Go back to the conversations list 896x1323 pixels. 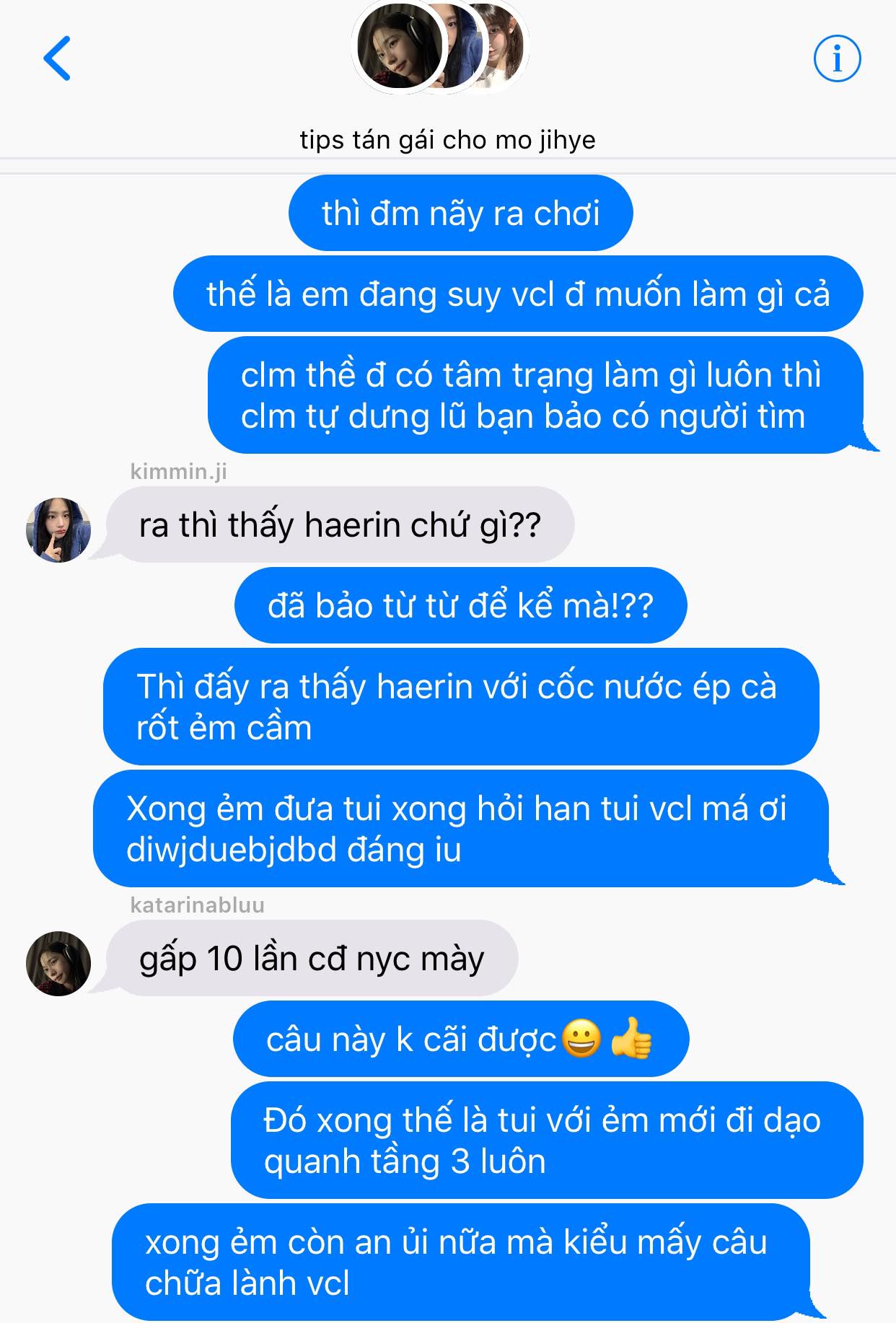tap(58, 58)
